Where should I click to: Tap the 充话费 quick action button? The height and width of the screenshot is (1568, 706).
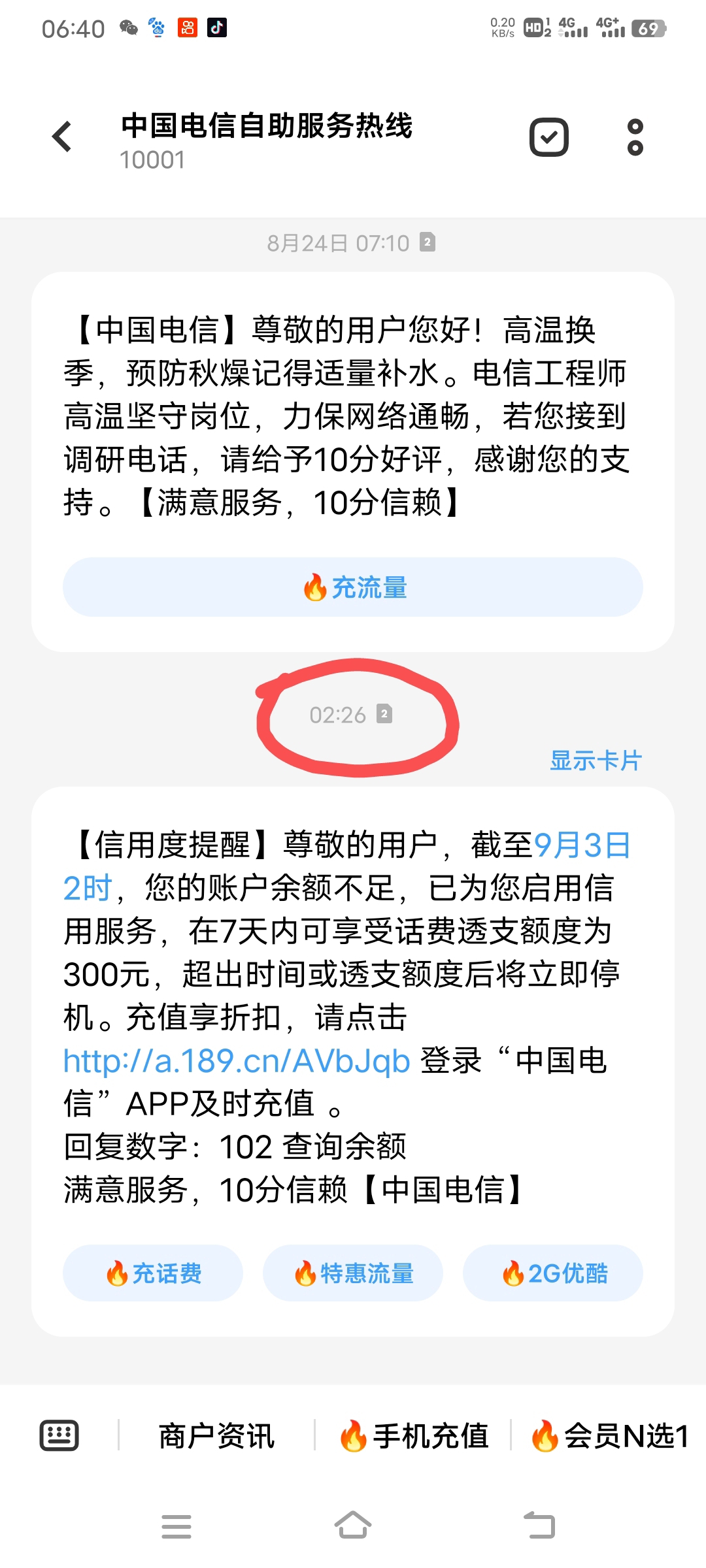tap(153, 1273)
